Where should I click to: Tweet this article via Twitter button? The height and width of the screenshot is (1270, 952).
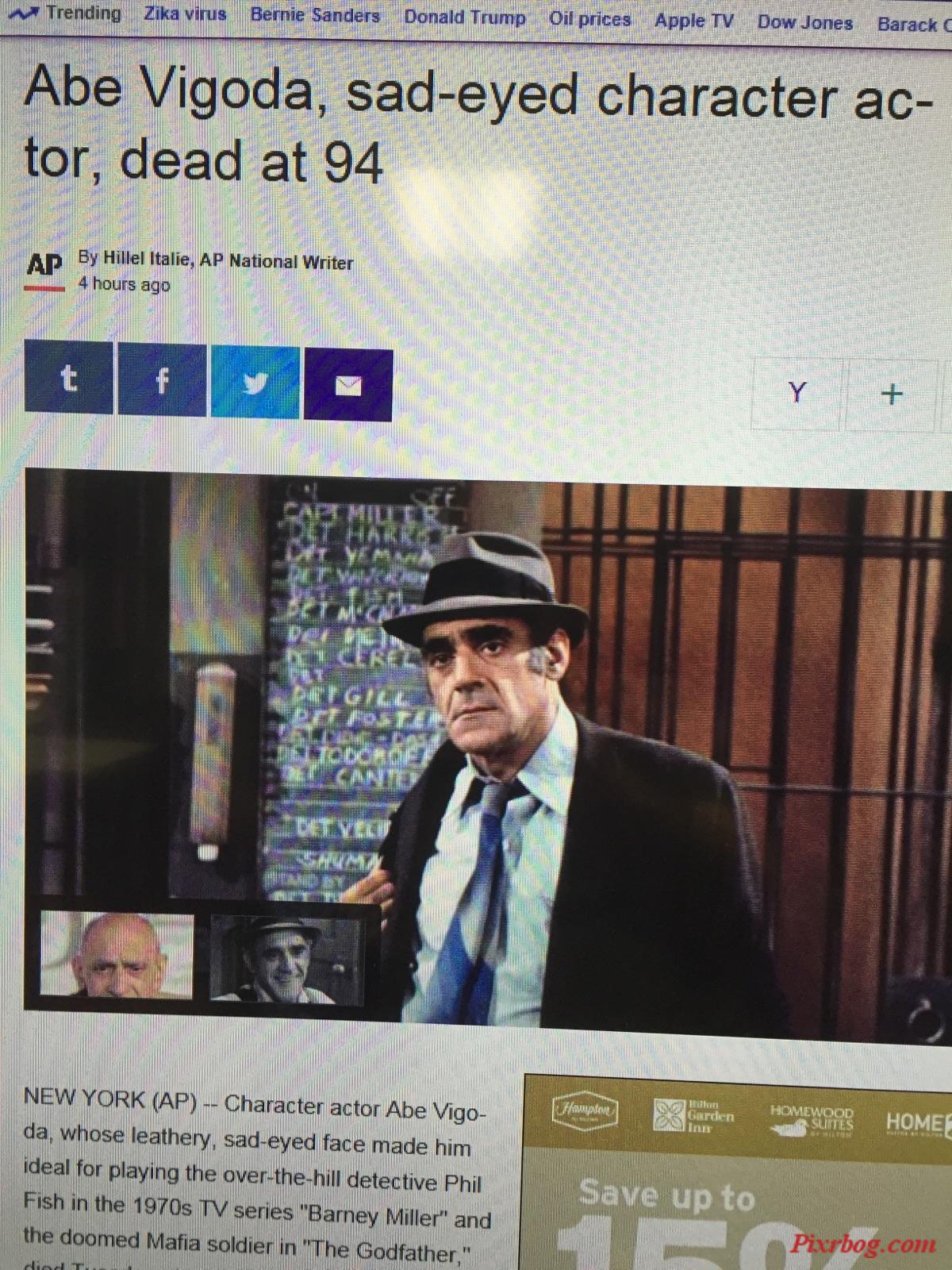coord(255,383)
